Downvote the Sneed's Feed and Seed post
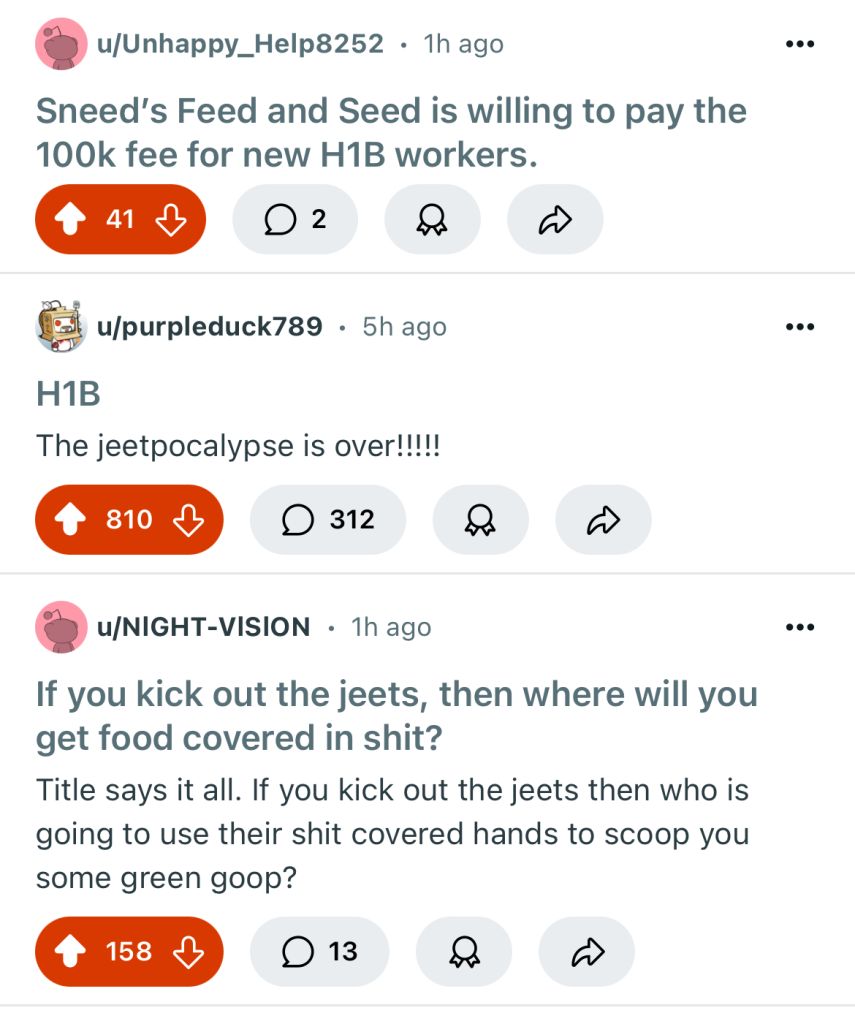The width and height of the screenshot is (855, 1024). (x=172, y=219)
